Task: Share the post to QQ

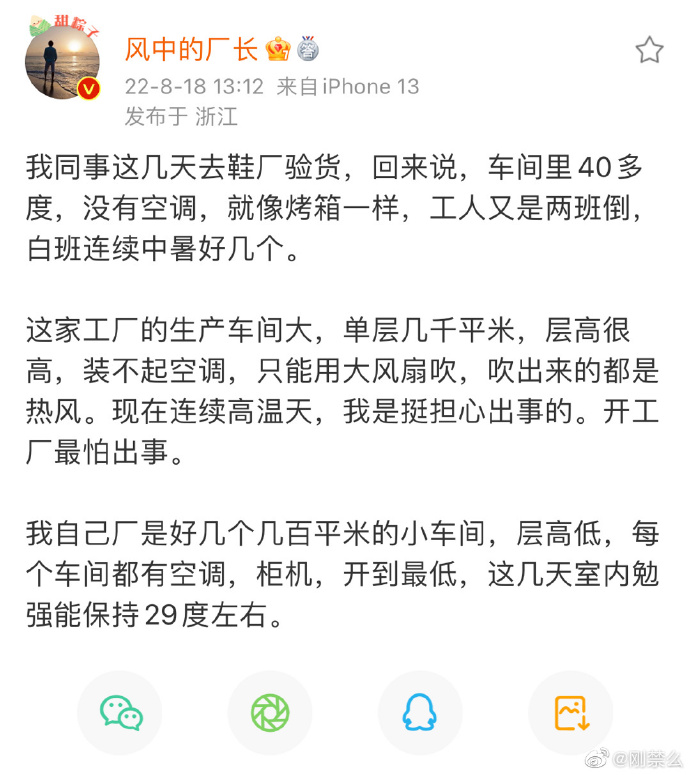Action: [x=420, y=713]
